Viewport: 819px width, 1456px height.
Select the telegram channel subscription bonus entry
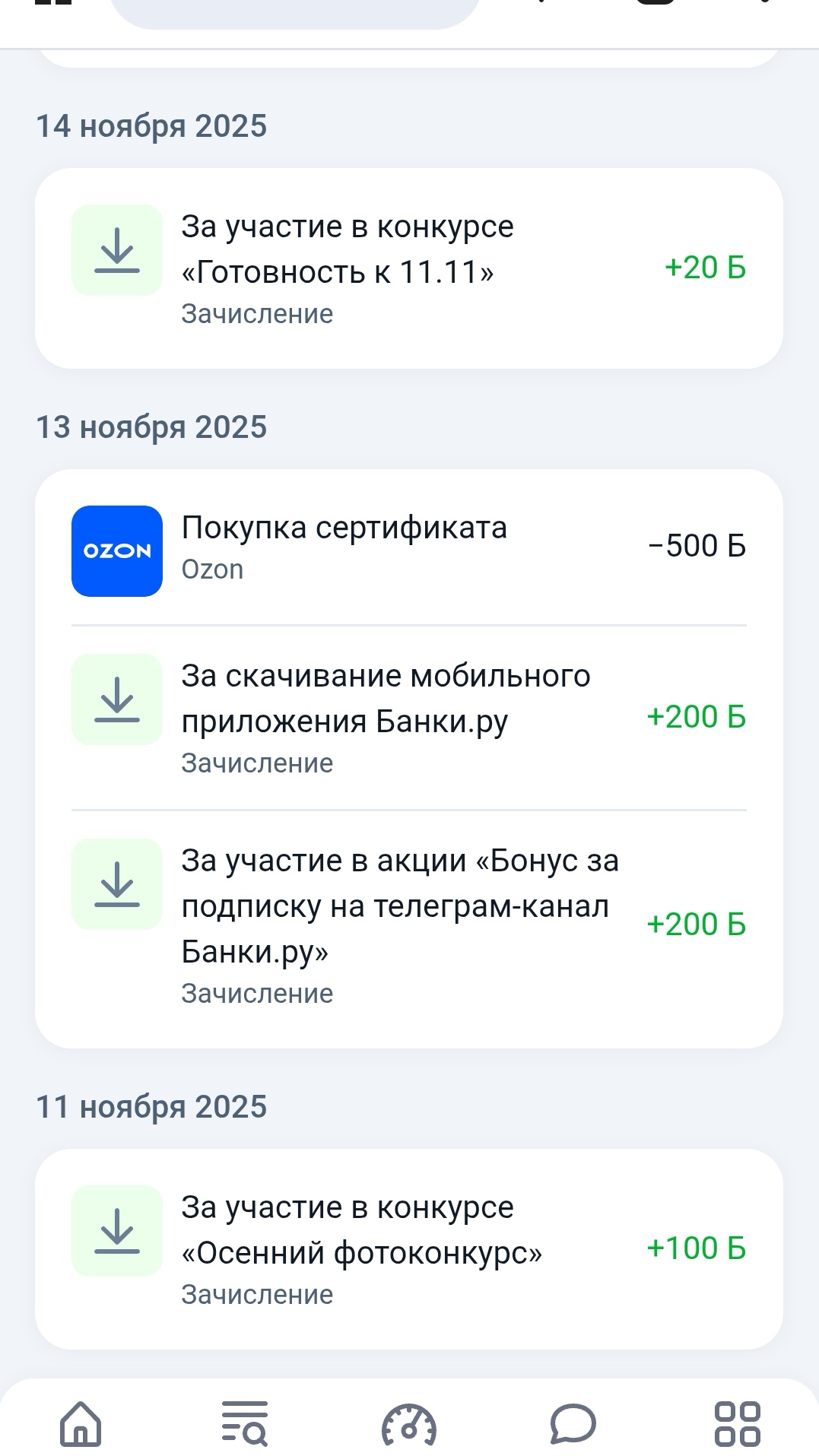pyautogui.click(x=409, y=925)
